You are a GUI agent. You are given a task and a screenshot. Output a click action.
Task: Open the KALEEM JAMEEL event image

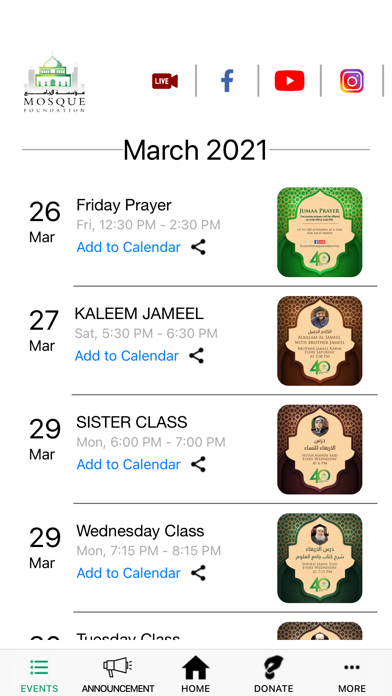click(320, 341)
